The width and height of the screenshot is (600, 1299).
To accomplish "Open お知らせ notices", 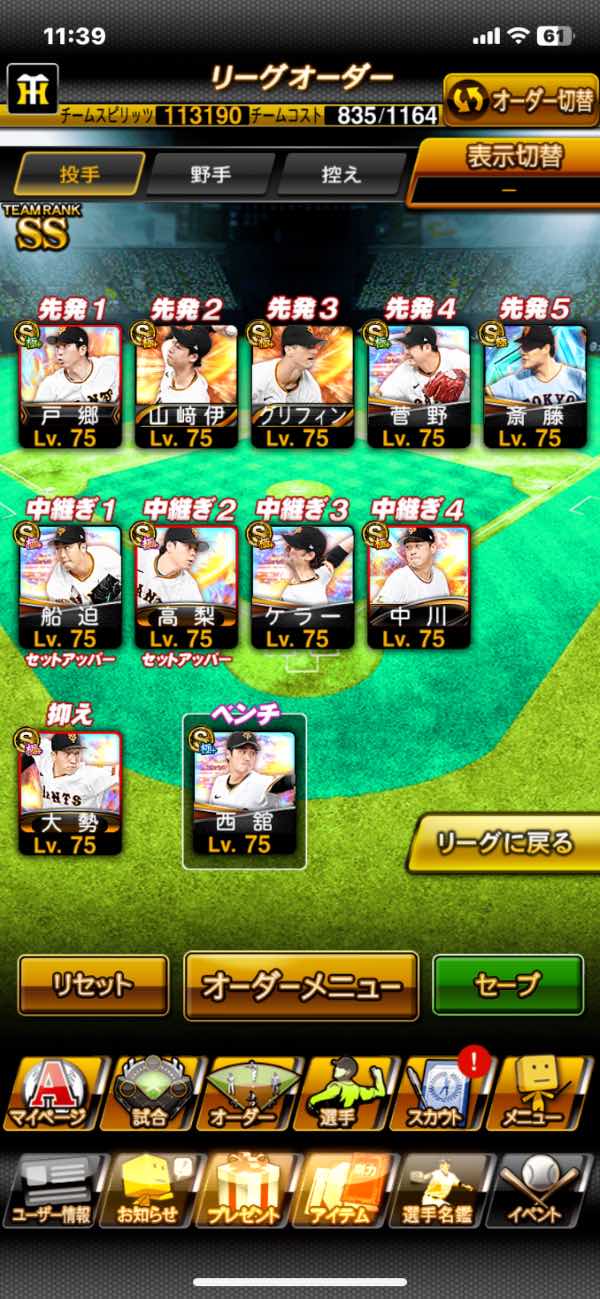I will tap(149, 1191).
